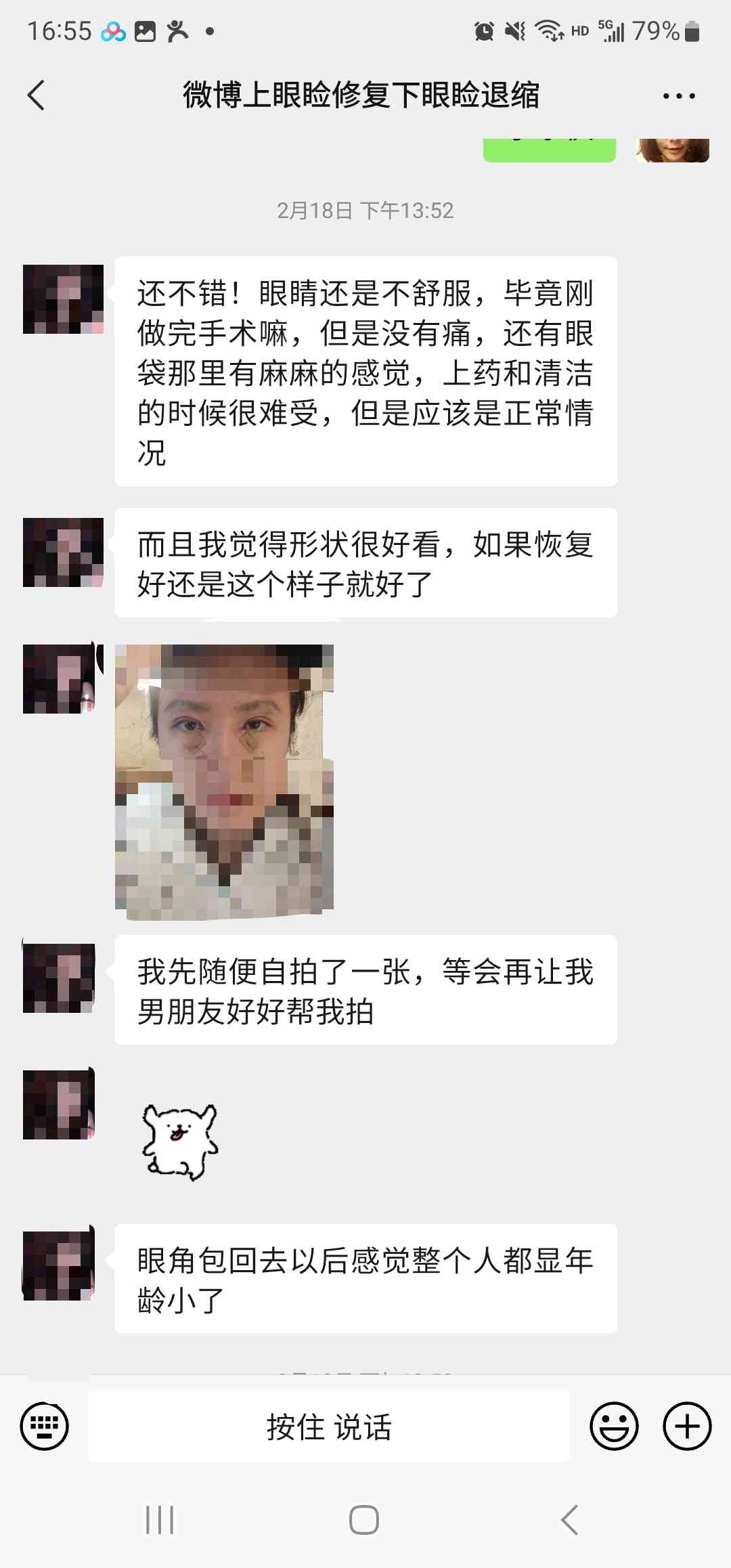This screenshot has width=731, height=1568.
Task: Tap the 按住 说话 hold-to-talk button
Action: pos(329,1426)
